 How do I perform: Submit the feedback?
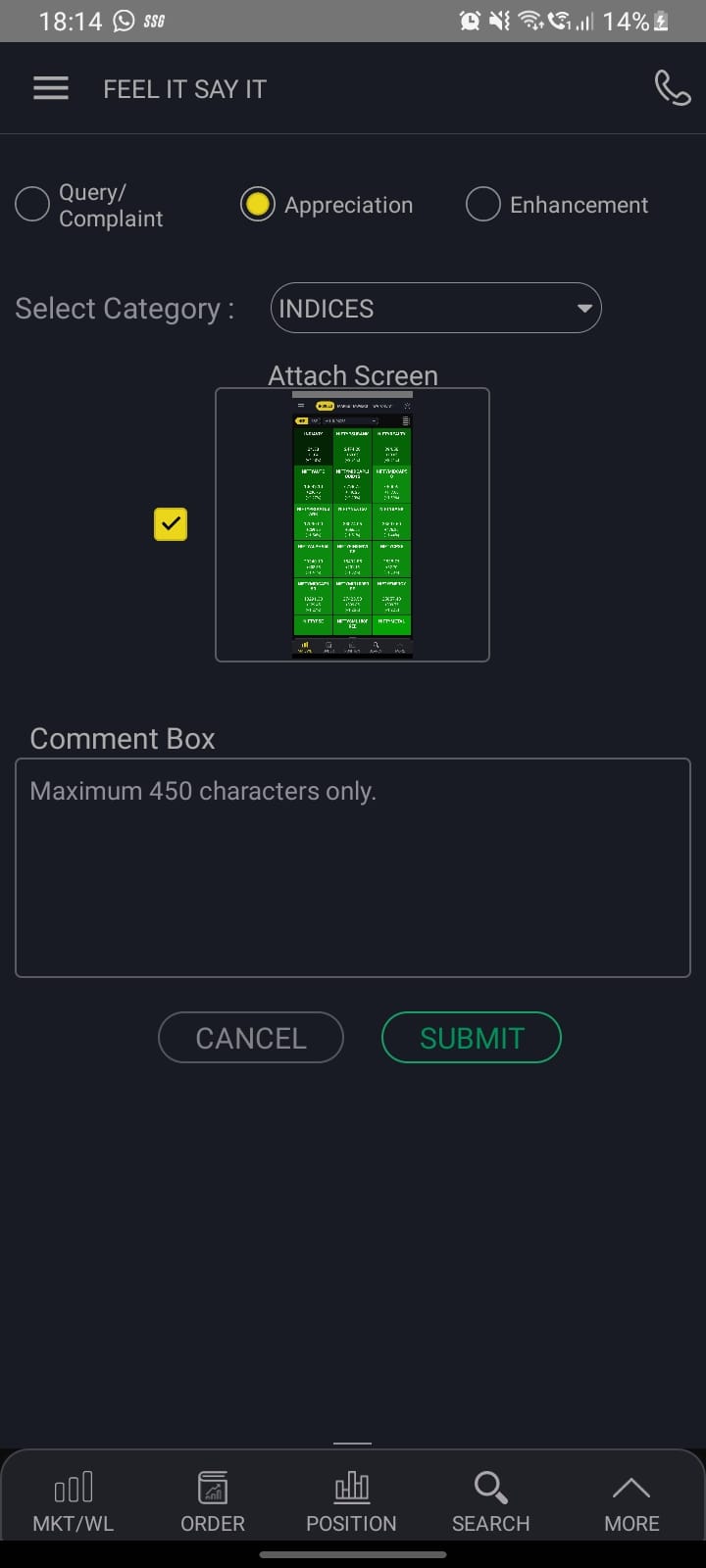click(472, 1038)
